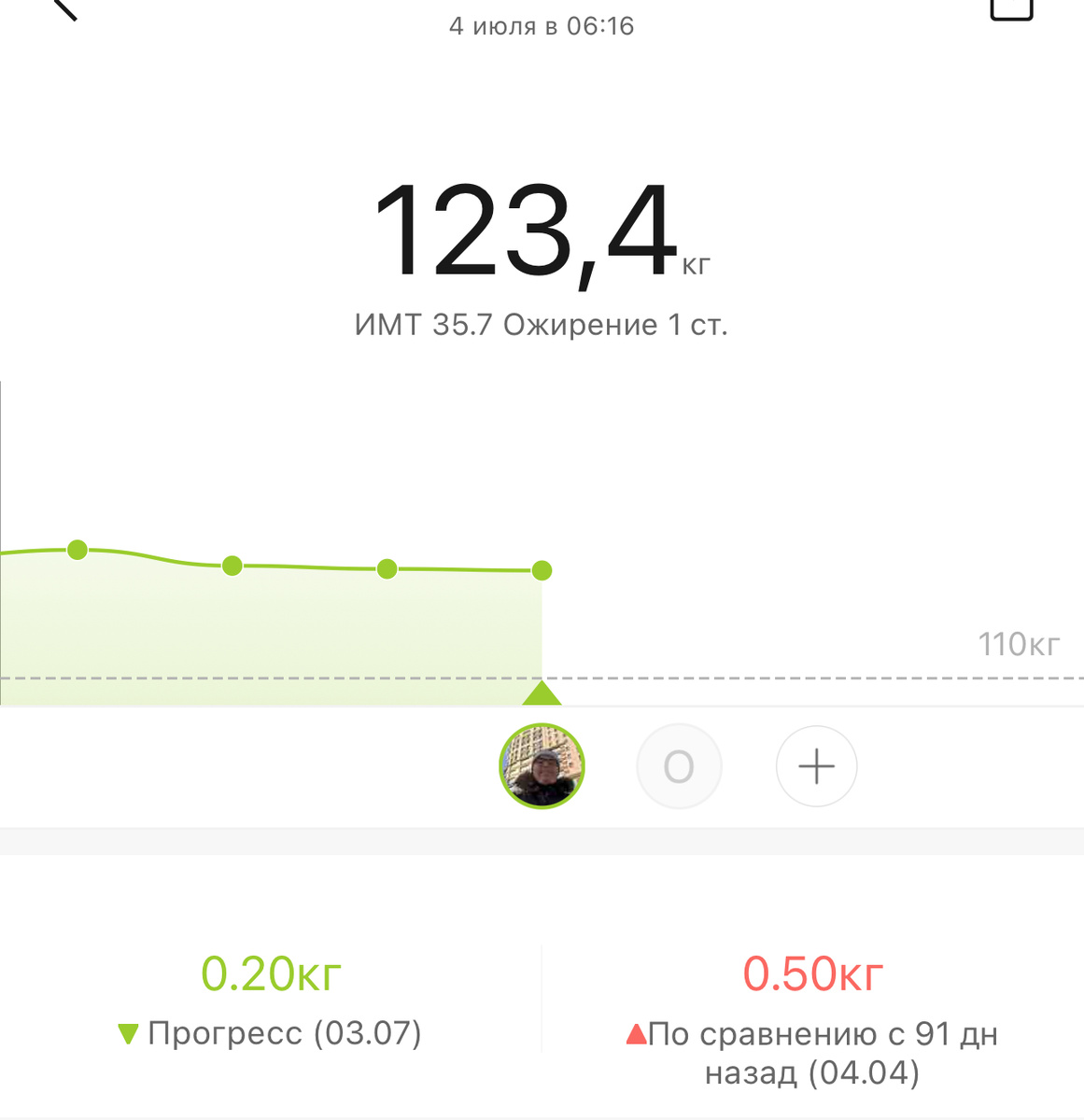Screen dimensions: 1084x1120
Task: Tap the green triangle marker below the chart
Action: click(x=542, y=693)
